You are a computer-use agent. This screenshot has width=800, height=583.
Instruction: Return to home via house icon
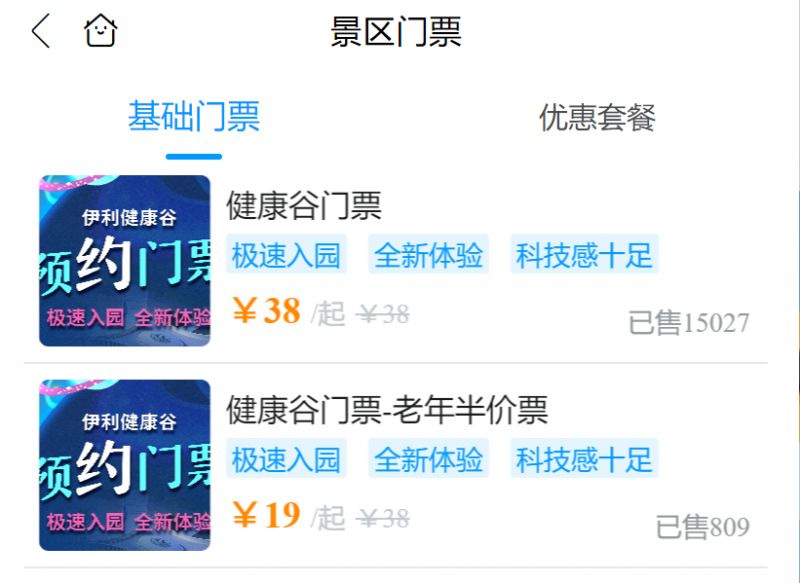pos(100,31)
